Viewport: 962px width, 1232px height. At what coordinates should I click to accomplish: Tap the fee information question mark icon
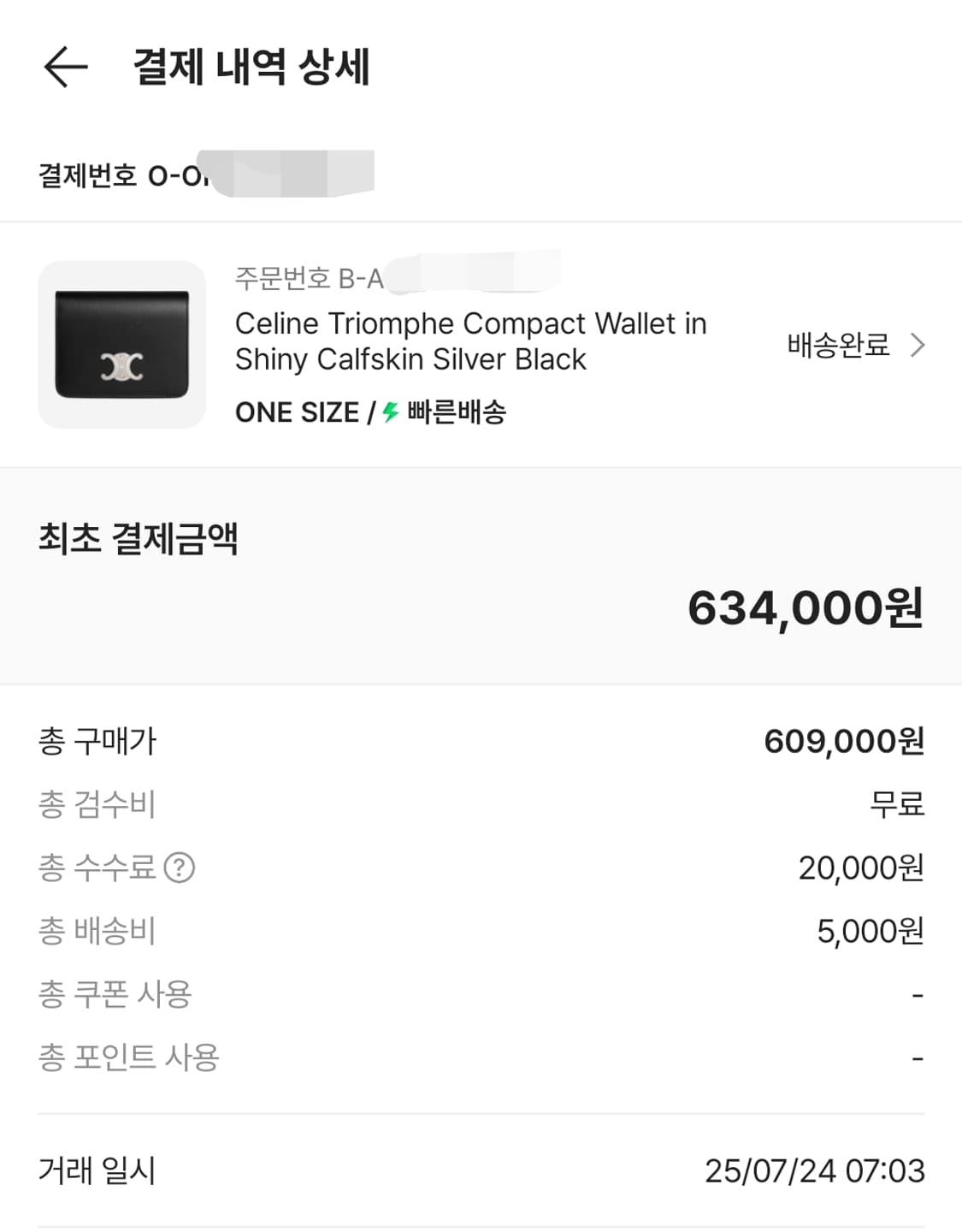(x=178, y=867)
